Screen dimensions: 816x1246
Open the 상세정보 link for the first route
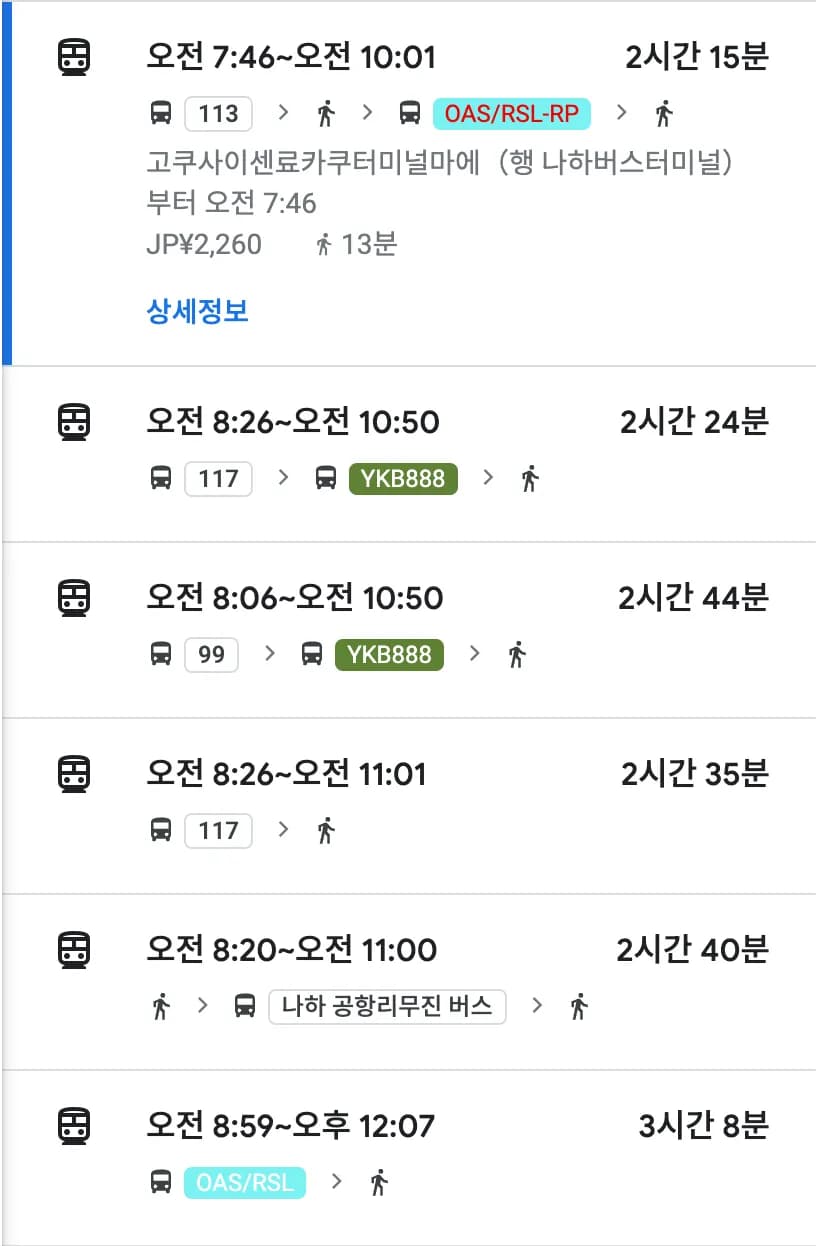tap(196, 312)
